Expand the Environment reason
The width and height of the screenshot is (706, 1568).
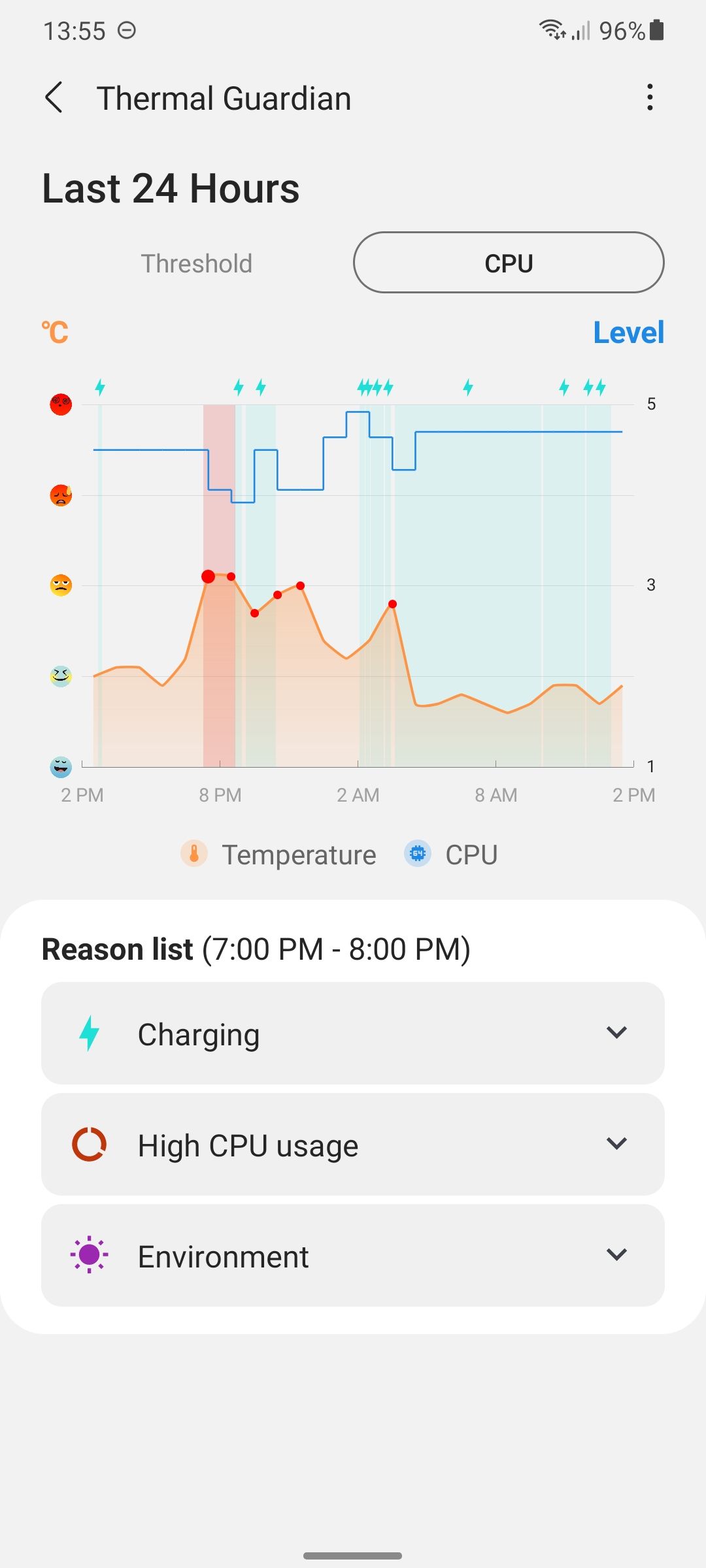point(353,1256)
